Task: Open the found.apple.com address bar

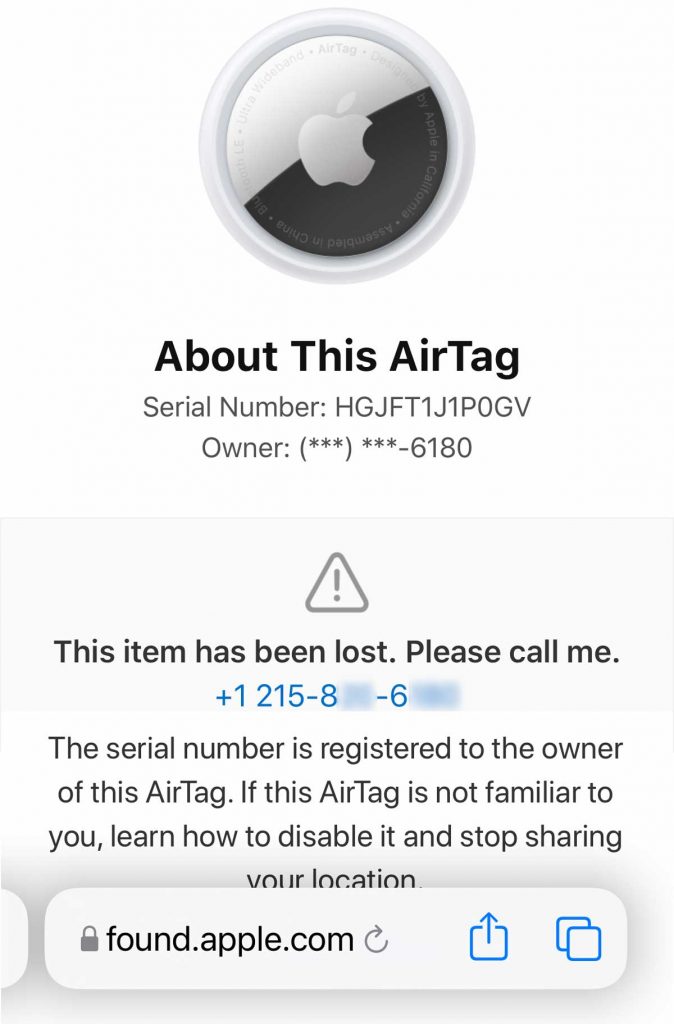Action: (x=230, y=940)
